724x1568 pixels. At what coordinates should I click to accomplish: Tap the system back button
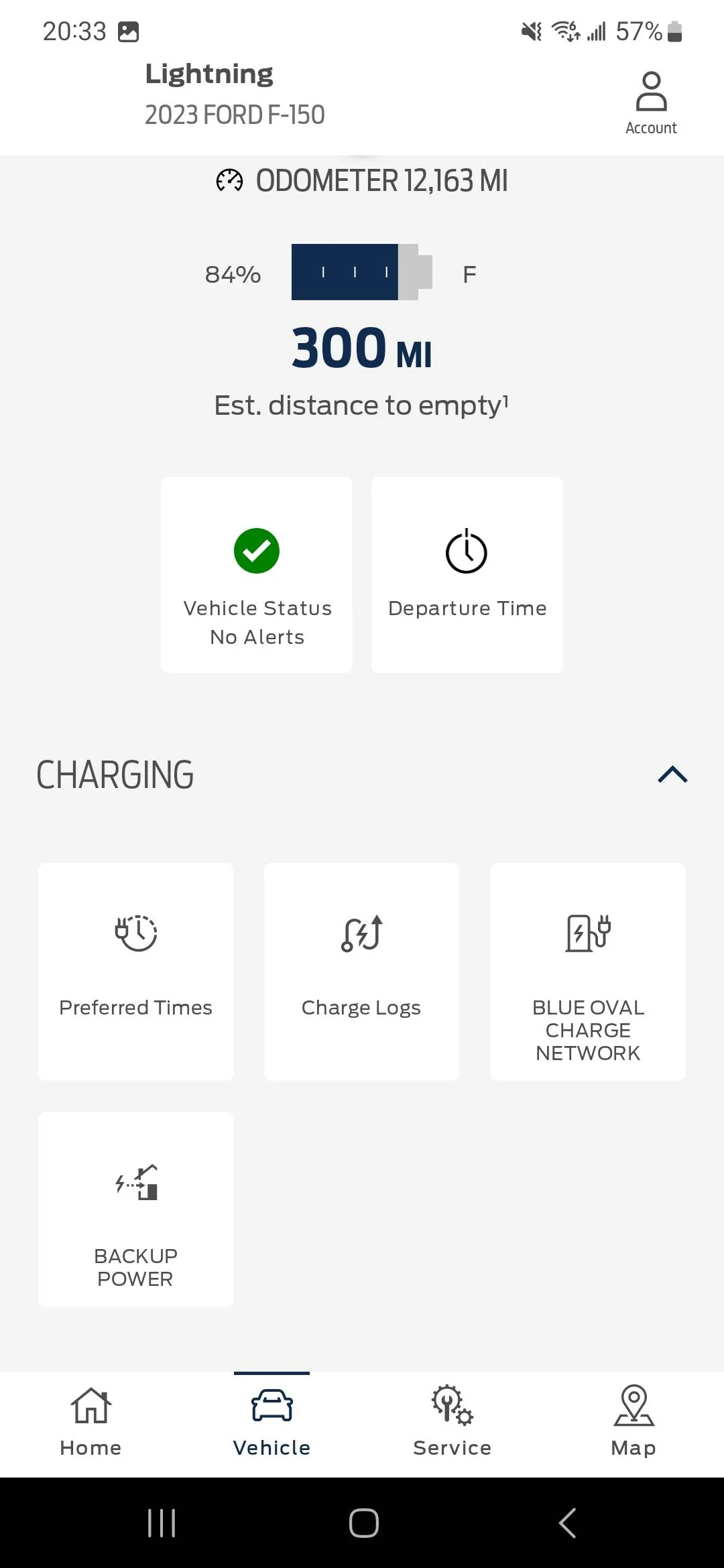567,1522
